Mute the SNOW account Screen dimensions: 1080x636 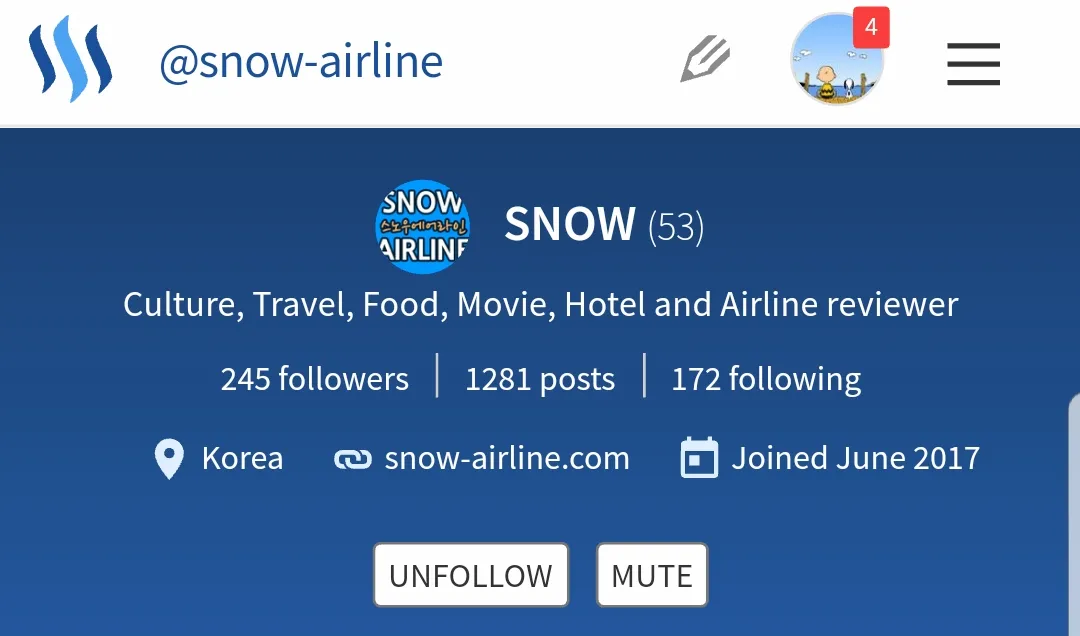click(652, 575)
